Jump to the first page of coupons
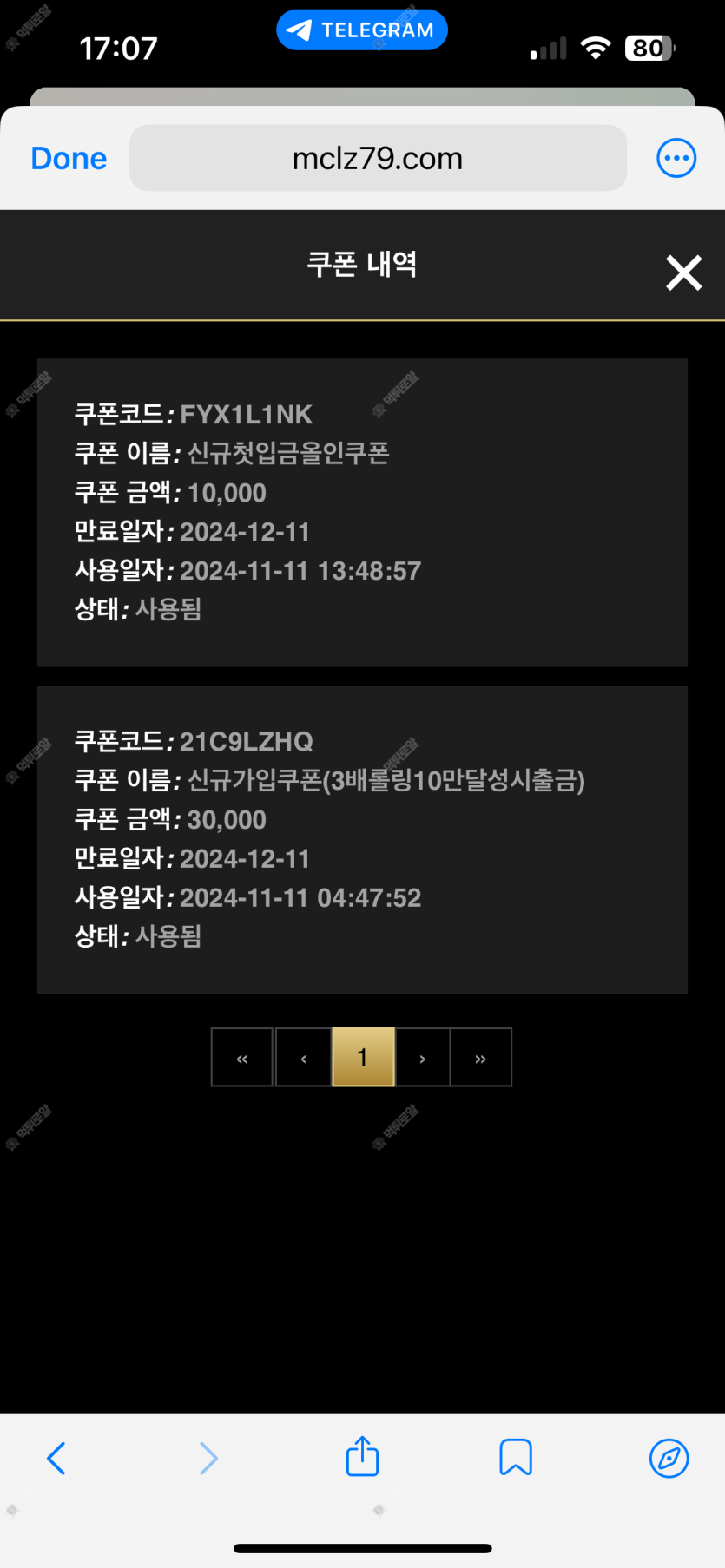This screenshot has height=1568, width=725. click(x=242, y=1058)
